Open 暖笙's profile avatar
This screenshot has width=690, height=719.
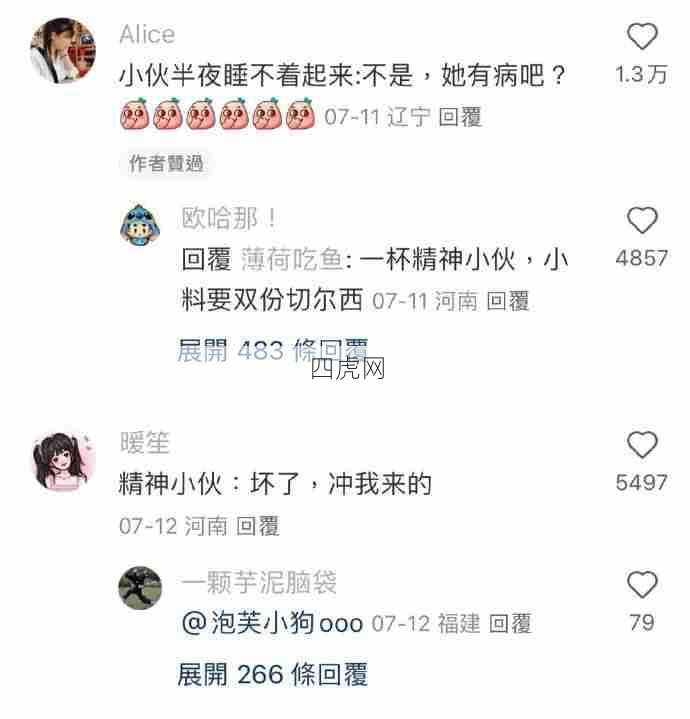(x=63, y=461)
